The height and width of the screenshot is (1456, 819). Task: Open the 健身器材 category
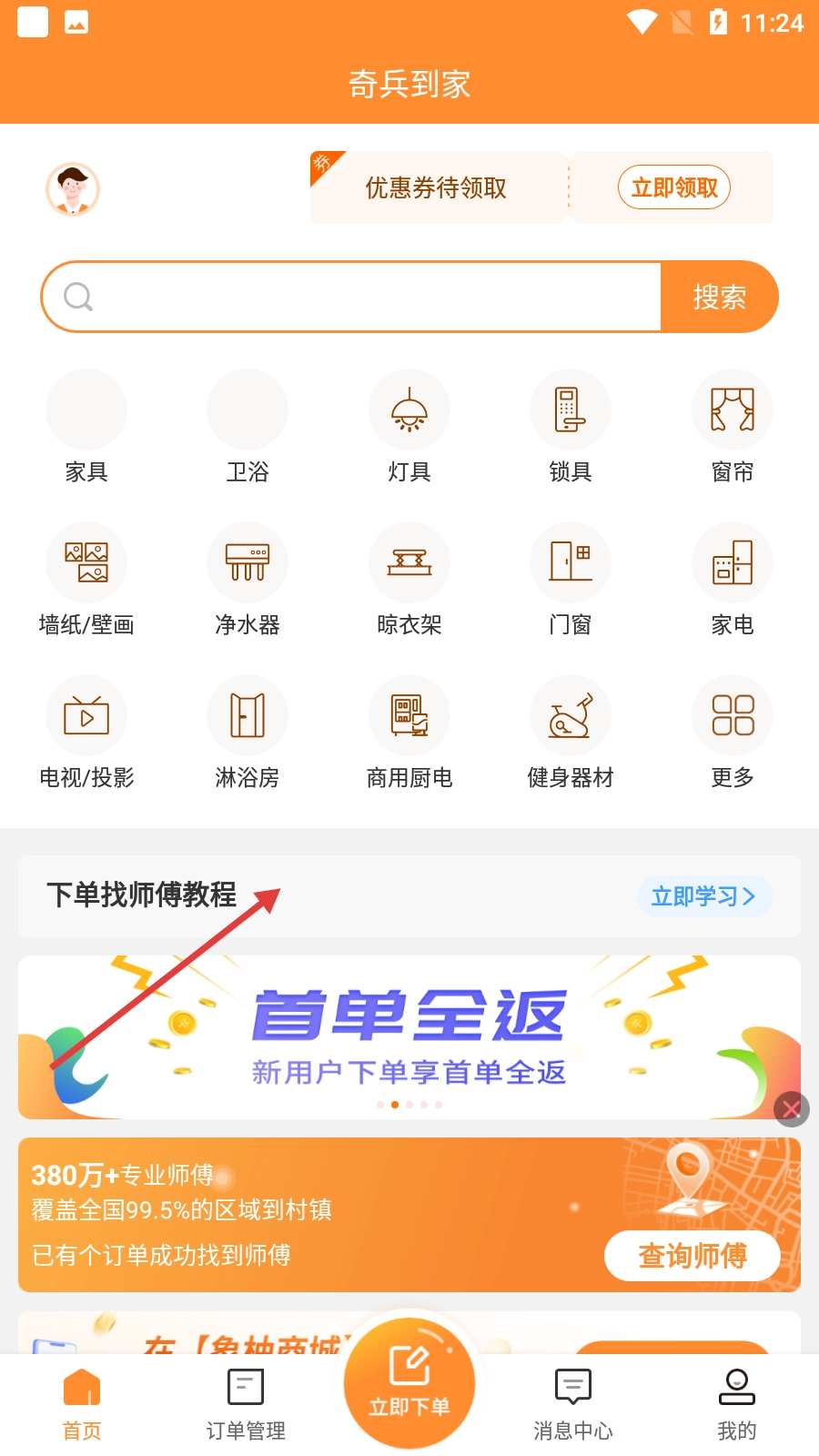coord(571,733)
